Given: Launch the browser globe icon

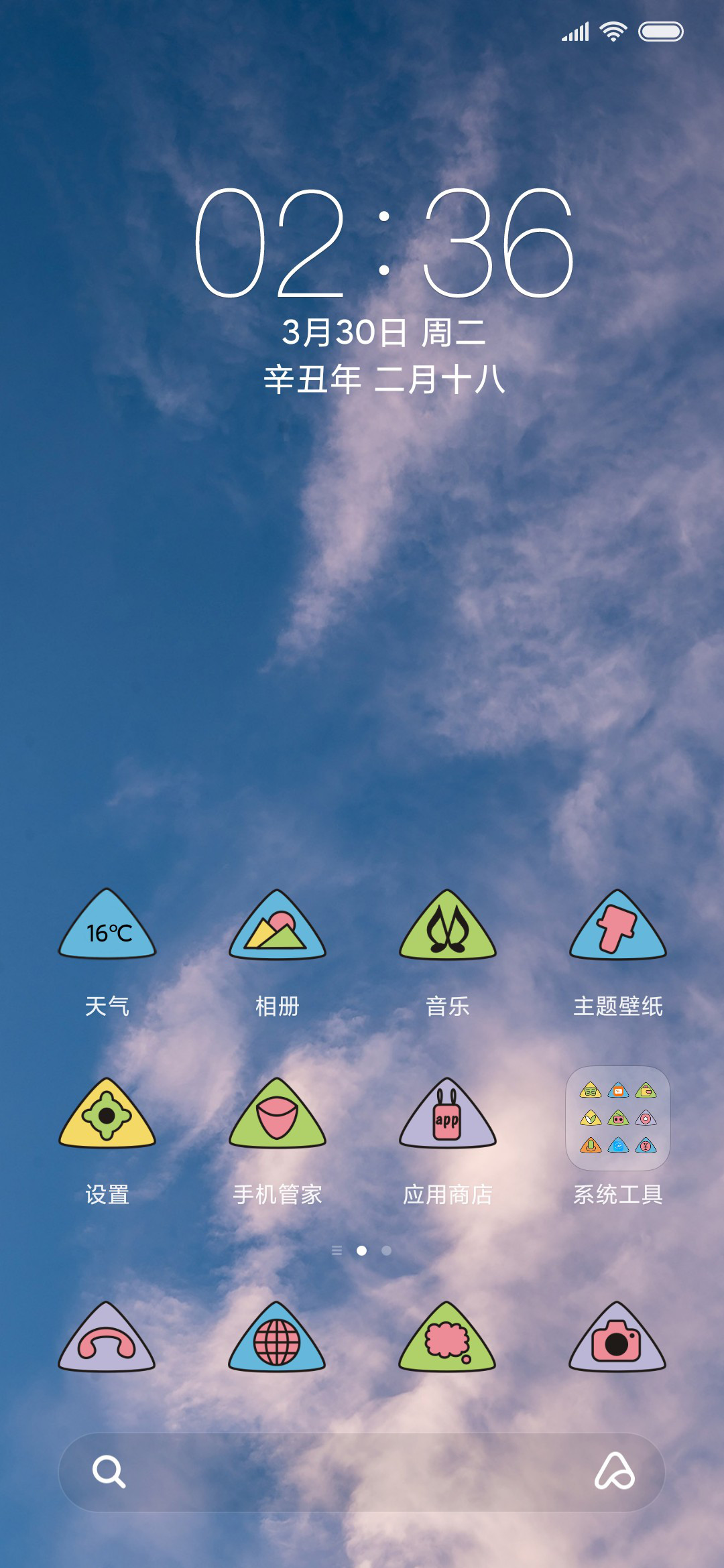Looking at the screenshot, I should [278, 1337].
